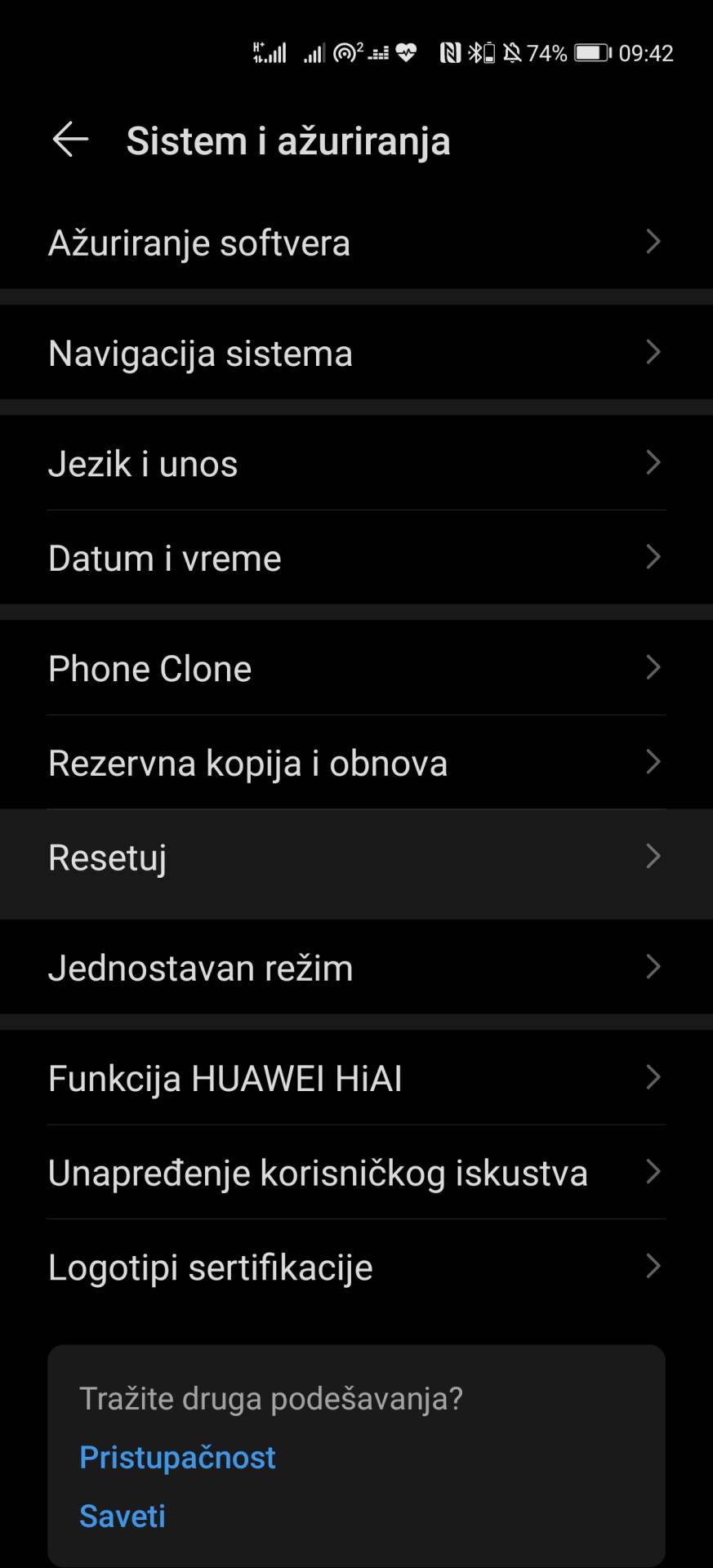Open Datum i vreme settings
This screenshot has width=713, height=1568.
(x=356, y=558)
